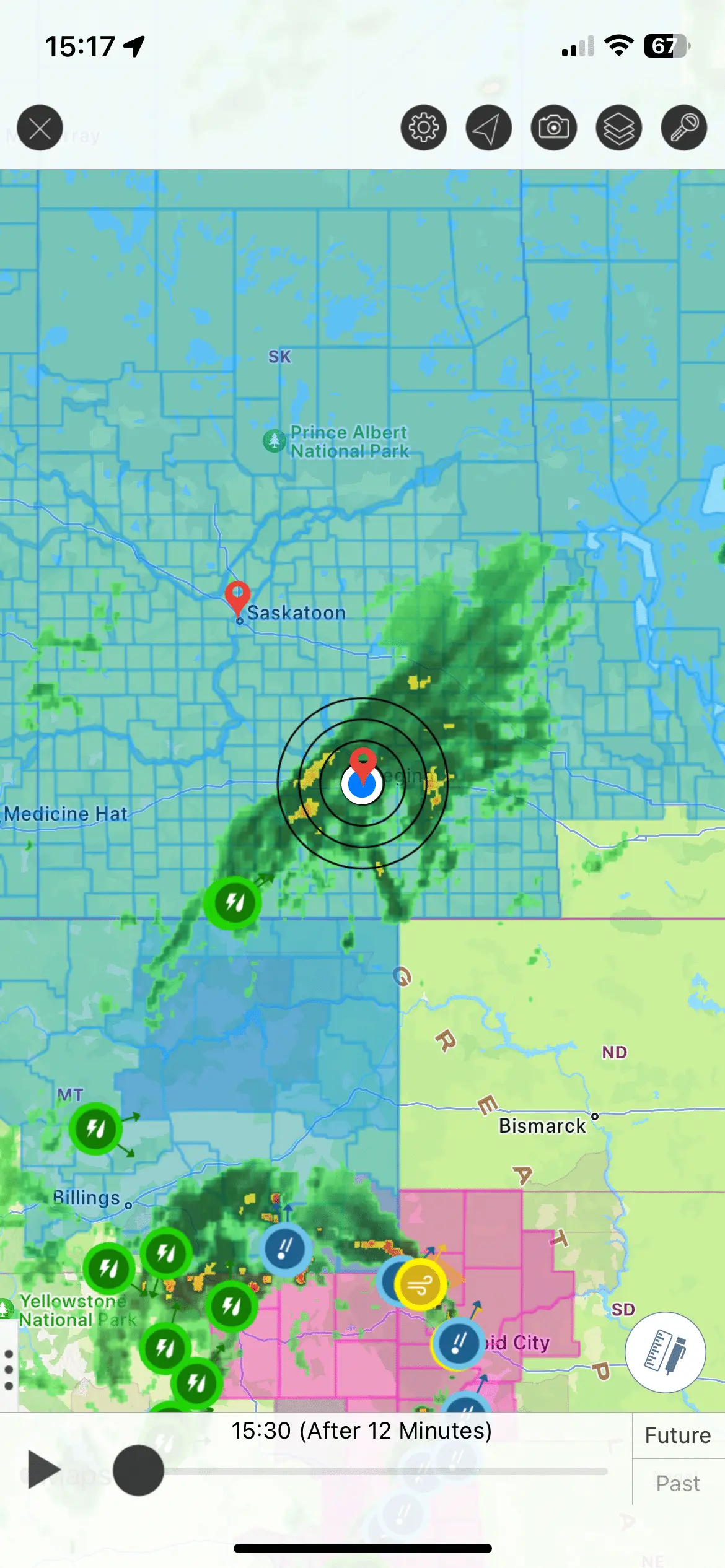Select the red pin at Saskatoon

237,597
